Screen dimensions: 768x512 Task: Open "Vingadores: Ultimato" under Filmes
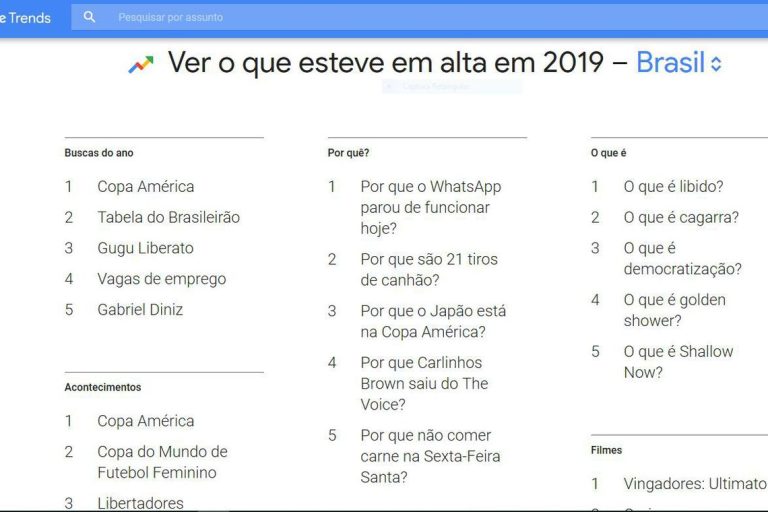click(x=694, y=484)
